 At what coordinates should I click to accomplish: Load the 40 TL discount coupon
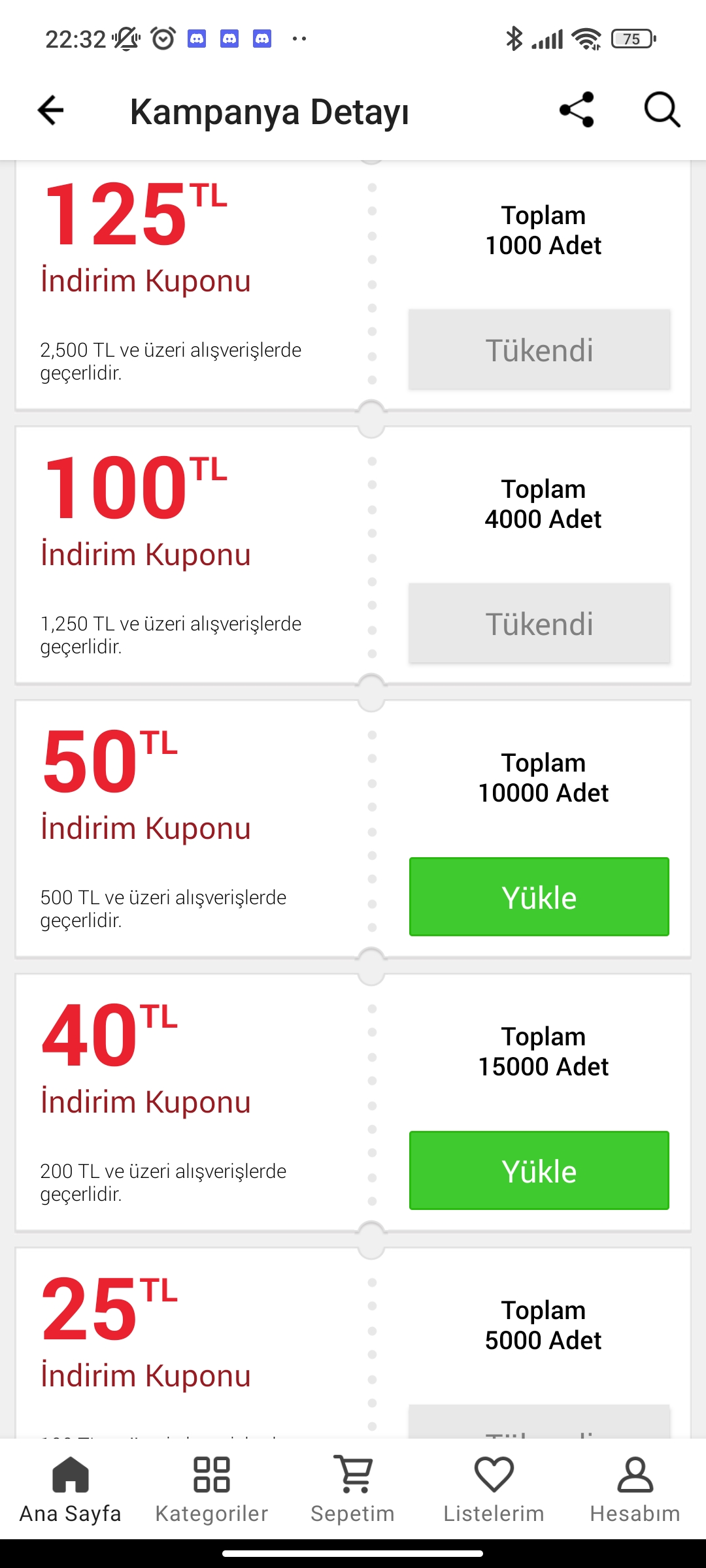click(x=539, y=1170)
